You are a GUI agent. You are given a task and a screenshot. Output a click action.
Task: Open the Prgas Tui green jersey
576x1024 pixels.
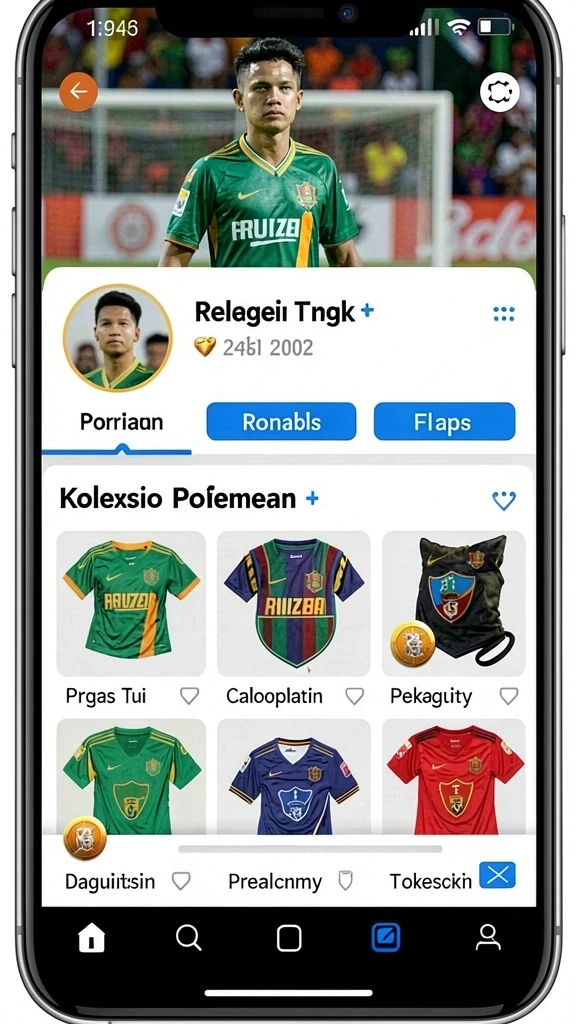(x=131, y=603)
